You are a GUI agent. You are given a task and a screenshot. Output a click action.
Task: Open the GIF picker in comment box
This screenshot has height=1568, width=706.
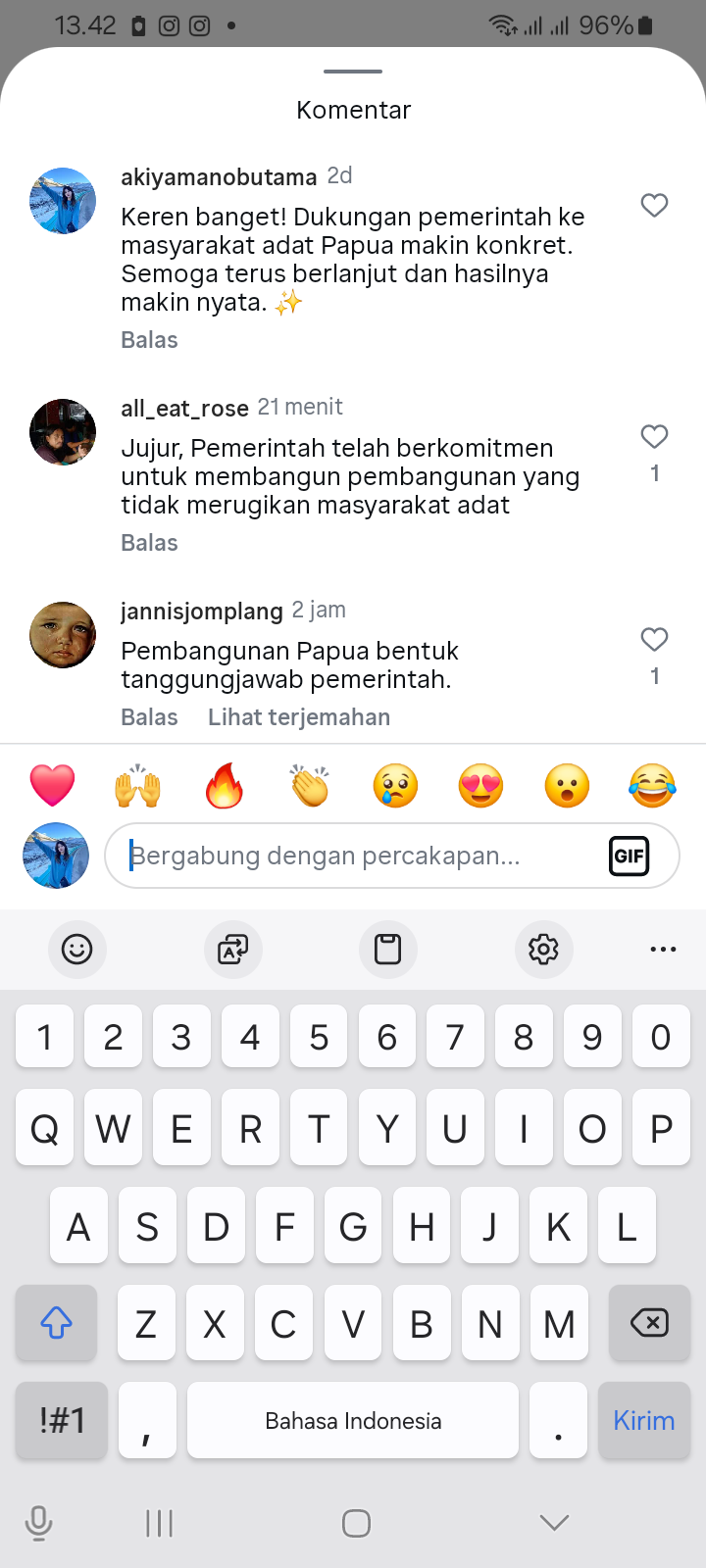coord(629,857)
